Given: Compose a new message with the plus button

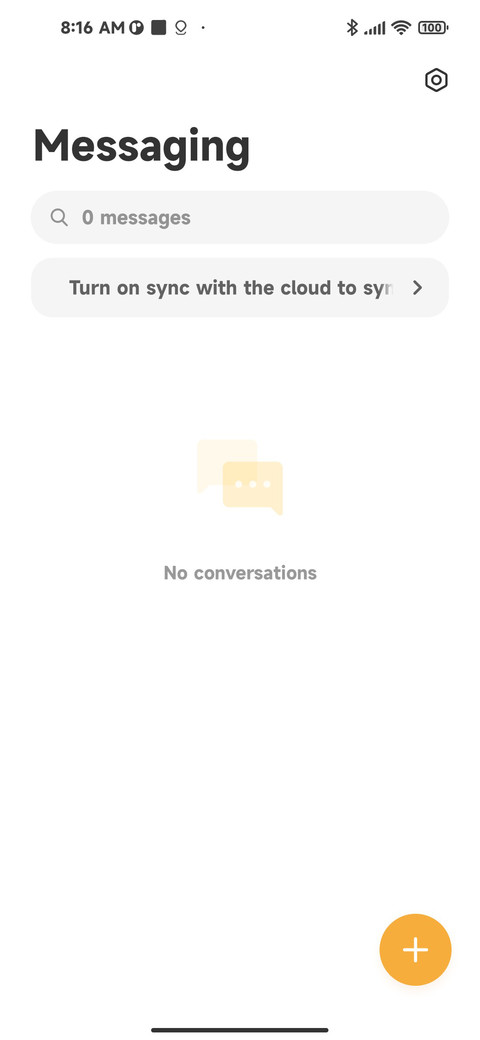Looking at the screenshot, I should [x=415, y=949].
